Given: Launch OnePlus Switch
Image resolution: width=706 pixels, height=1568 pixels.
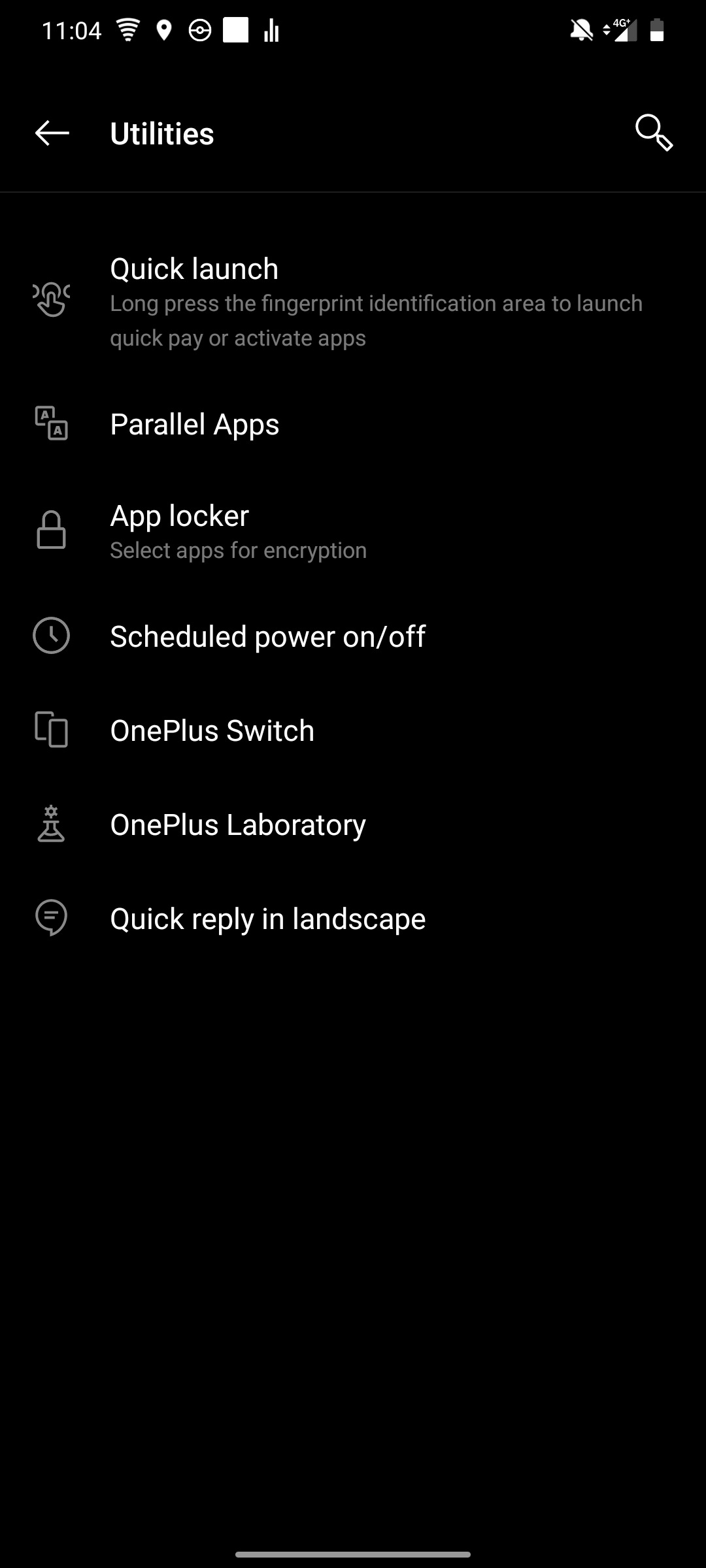Looking at the screenshot, I should [x=353, y=730].
